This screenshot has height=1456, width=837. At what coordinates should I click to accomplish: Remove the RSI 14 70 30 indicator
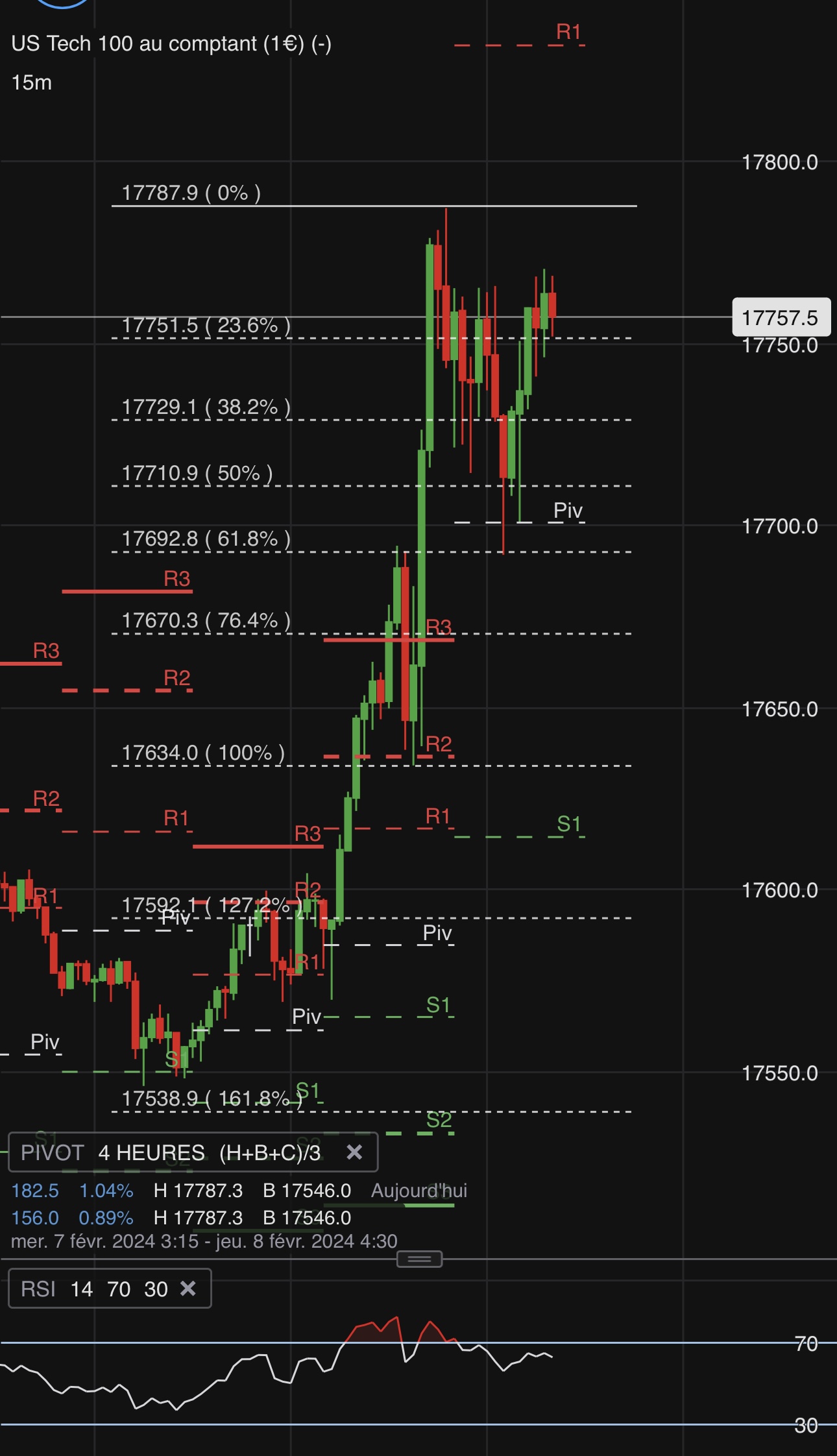click(188, 1288)
